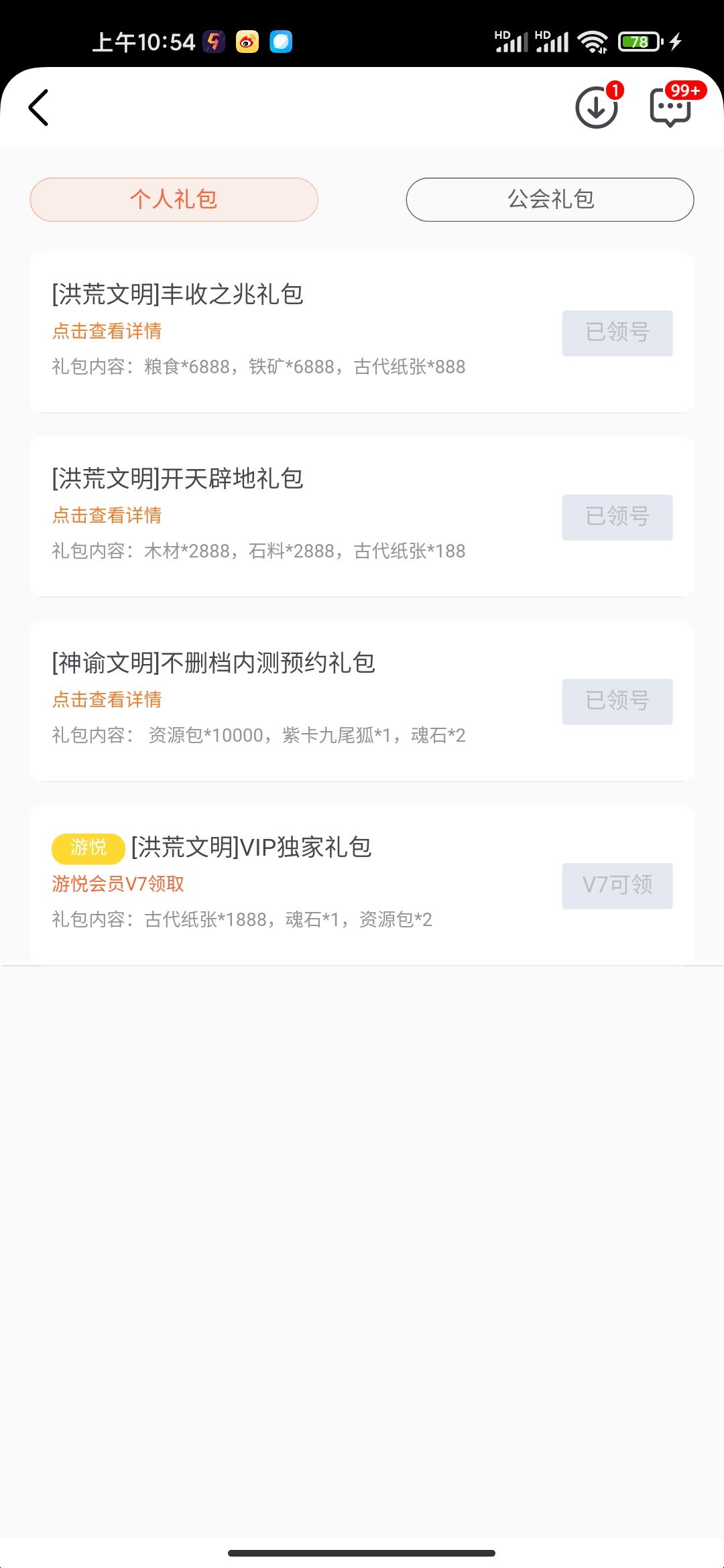Select the 个人礼包 tab

click(x=174, y=200)
